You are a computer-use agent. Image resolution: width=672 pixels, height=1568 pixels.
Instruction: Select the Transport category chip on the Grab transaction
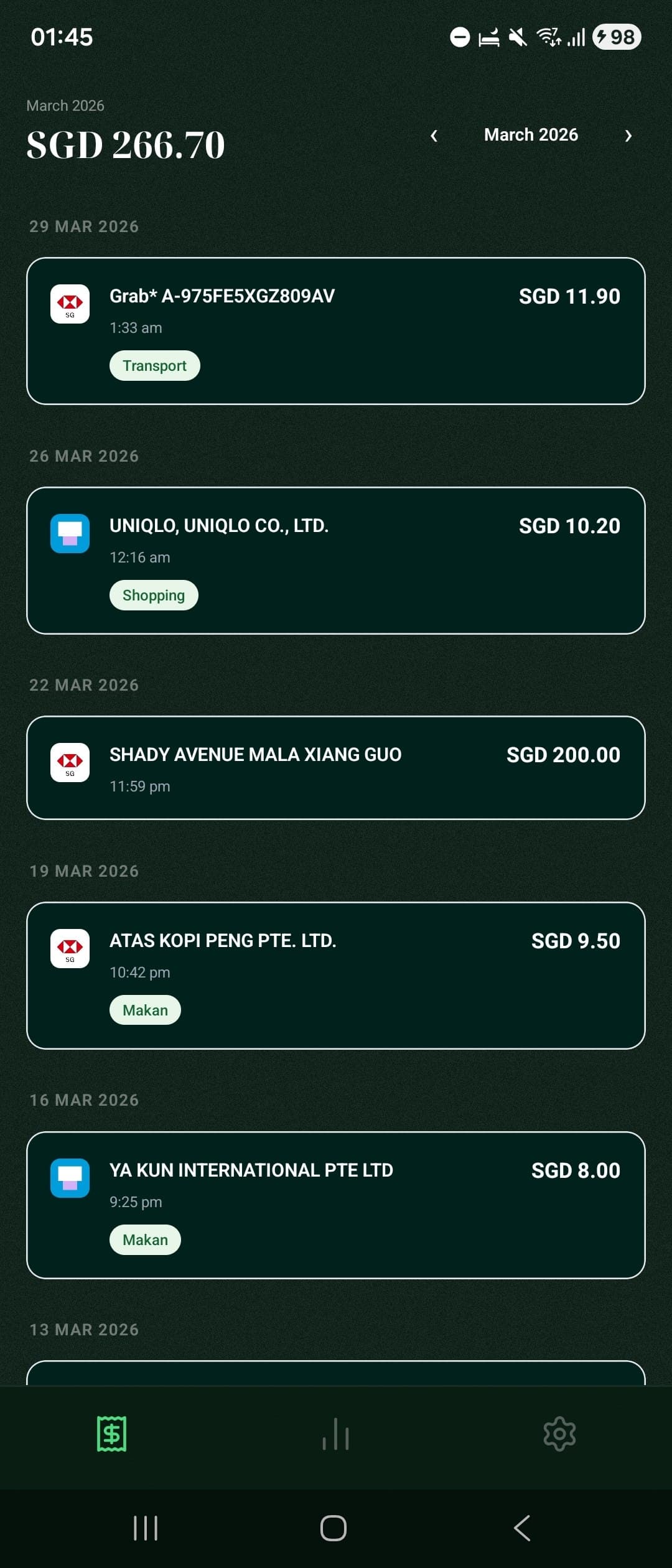point(154,365)
